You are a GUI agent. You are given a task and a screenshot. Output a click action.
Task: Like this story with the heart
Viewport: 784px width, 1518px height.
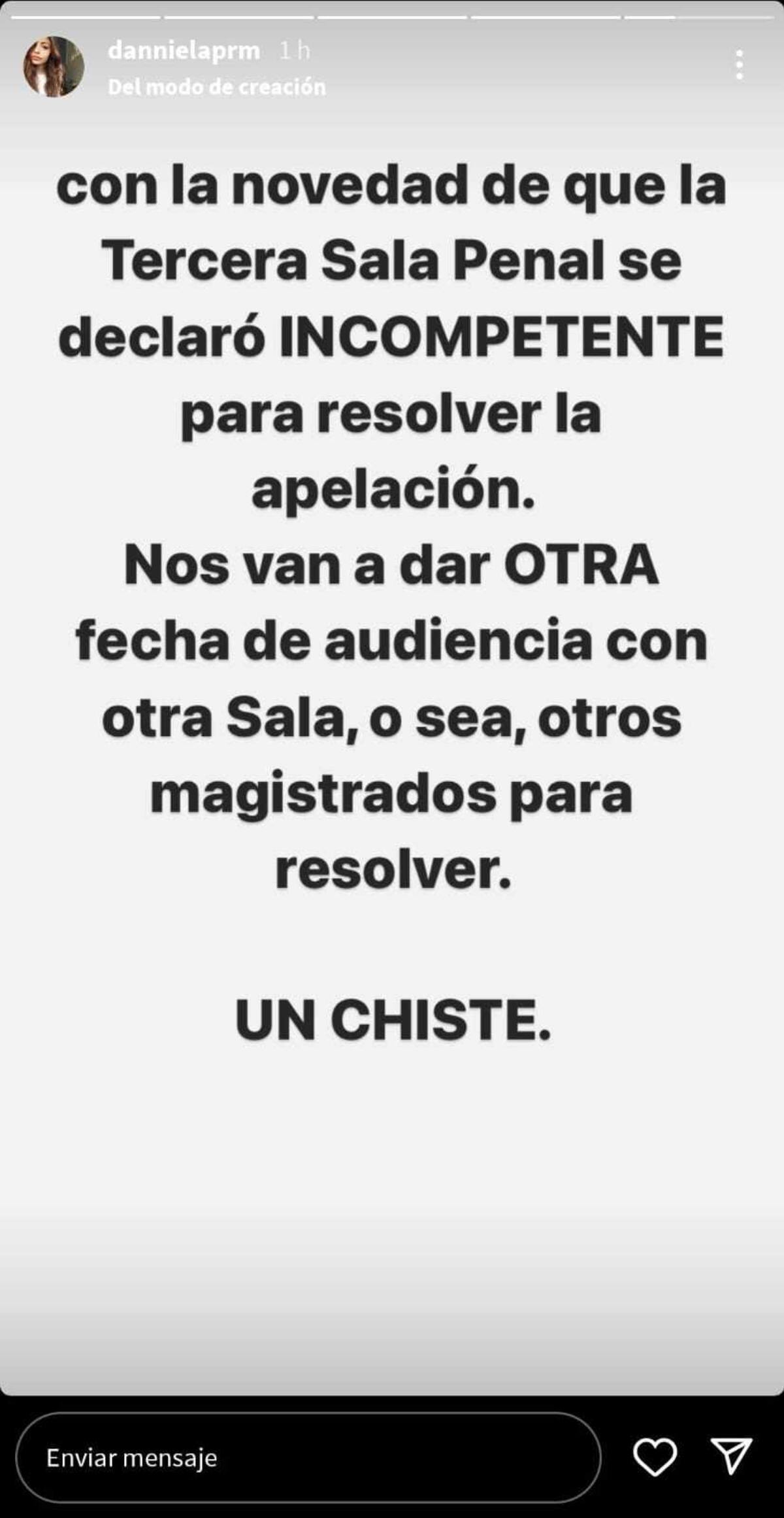pyautogui.click(x=655, y=1457)
